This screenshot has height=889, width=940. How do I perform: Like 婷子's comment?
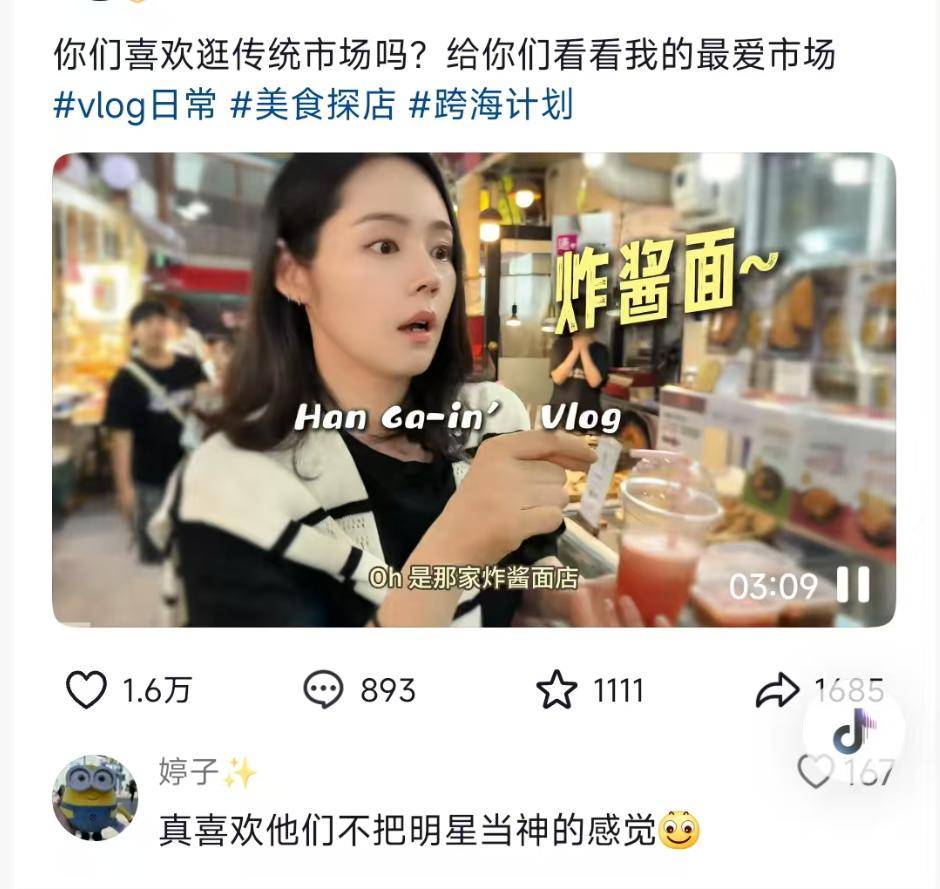coord(816,771)
